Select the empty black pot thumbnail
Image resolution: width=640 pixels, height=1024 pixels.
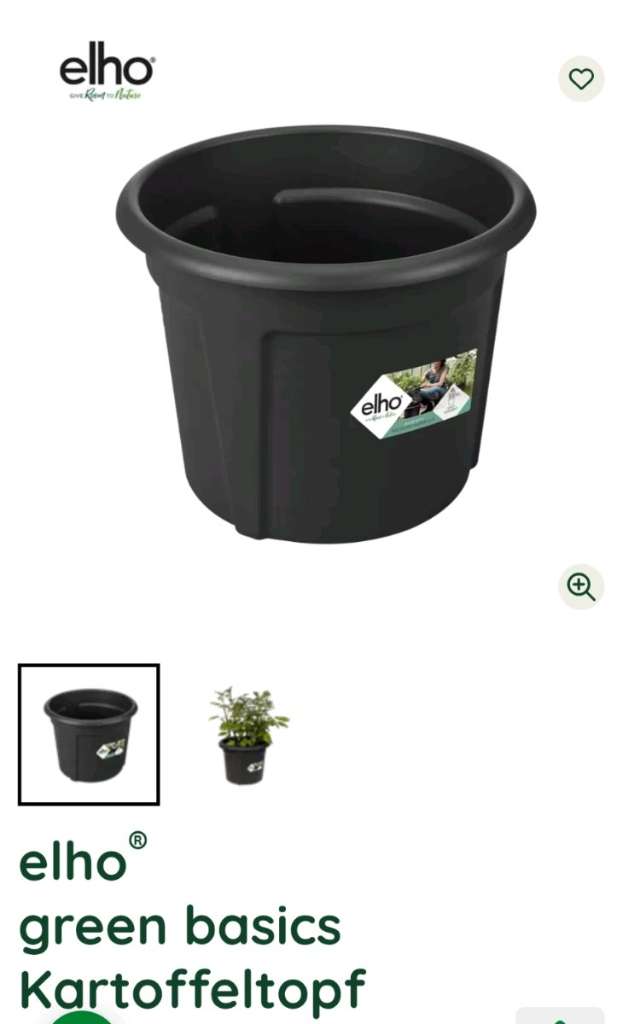pos(89,735)
